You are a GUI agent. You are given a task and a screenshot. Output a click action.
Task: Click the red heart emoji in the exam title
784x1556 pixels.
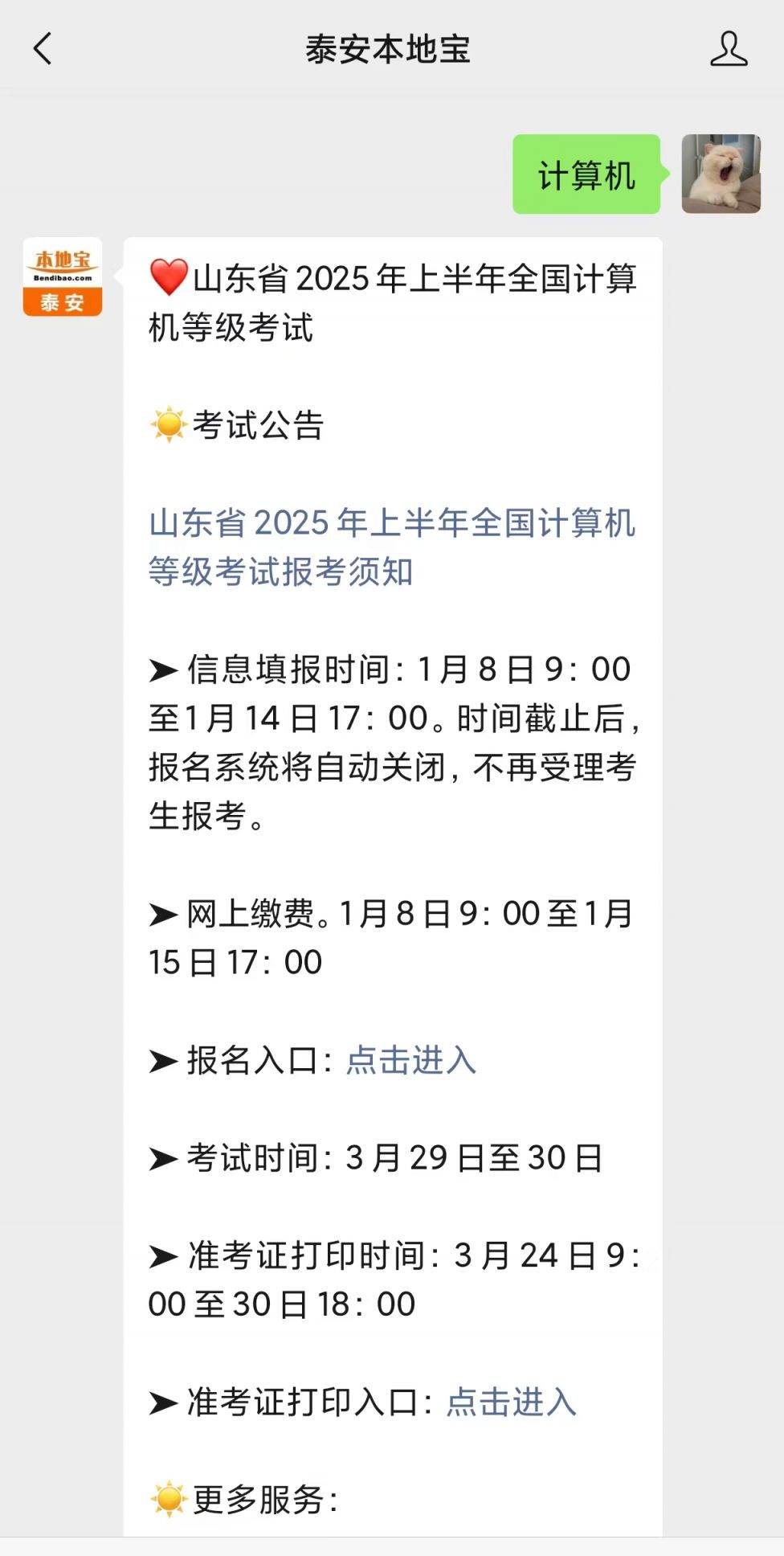pos(167,277)
